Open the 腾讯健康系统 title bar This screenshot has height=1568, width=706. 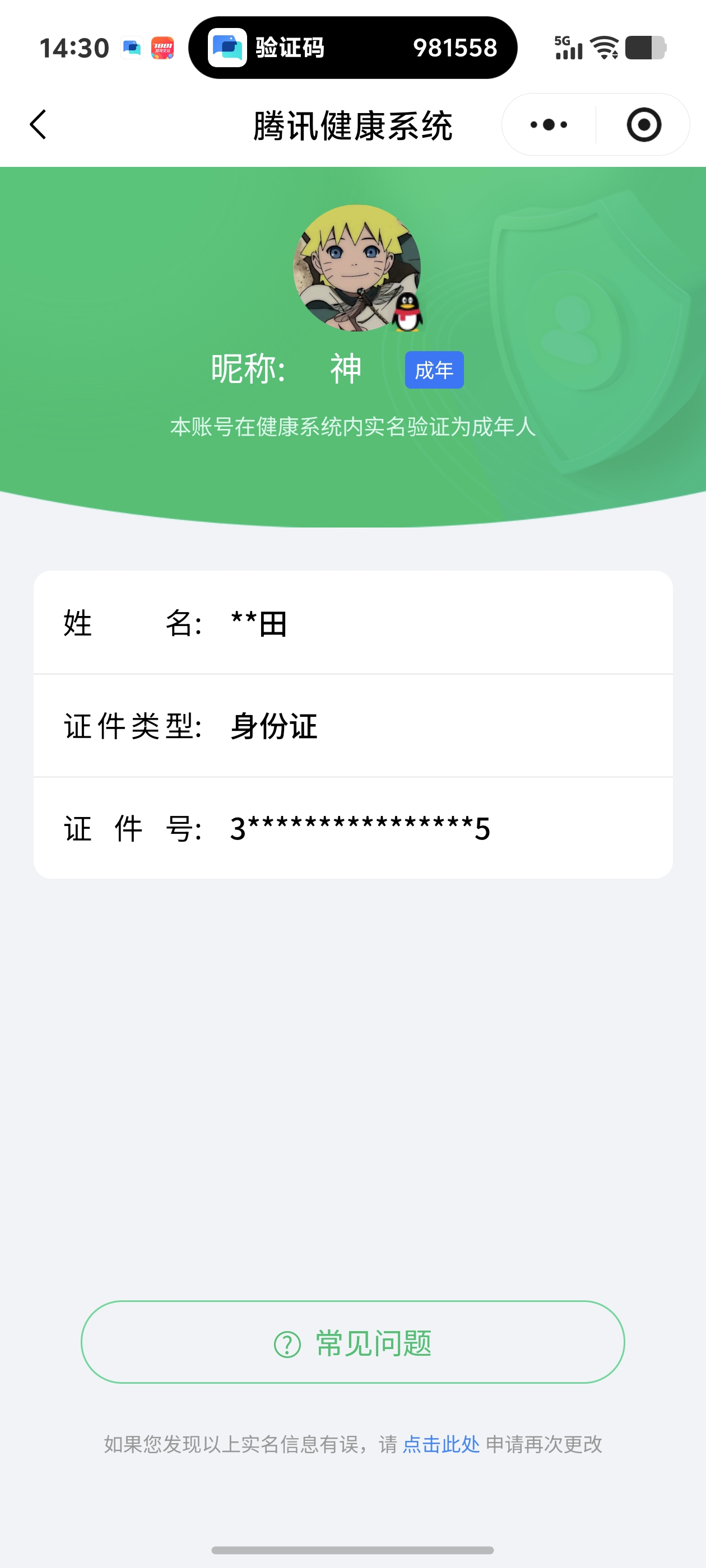click(352, 126)
